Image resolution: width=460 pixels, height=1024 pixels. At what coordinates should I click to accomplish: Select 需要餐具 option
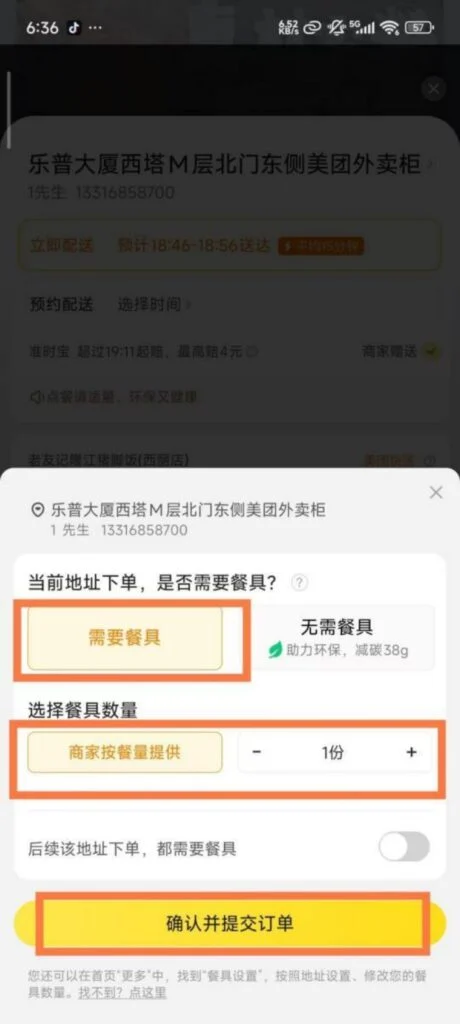coord(125,638)
